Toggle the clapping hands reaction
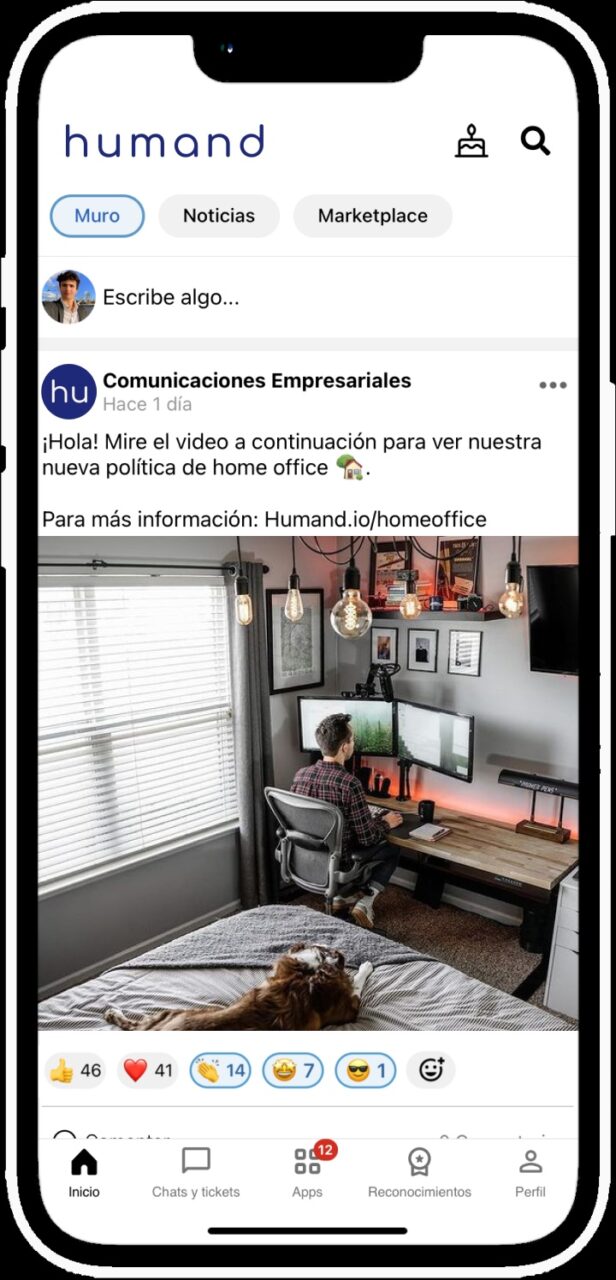The height and width of the screenshot is (1280, 616). [221, 1071]
